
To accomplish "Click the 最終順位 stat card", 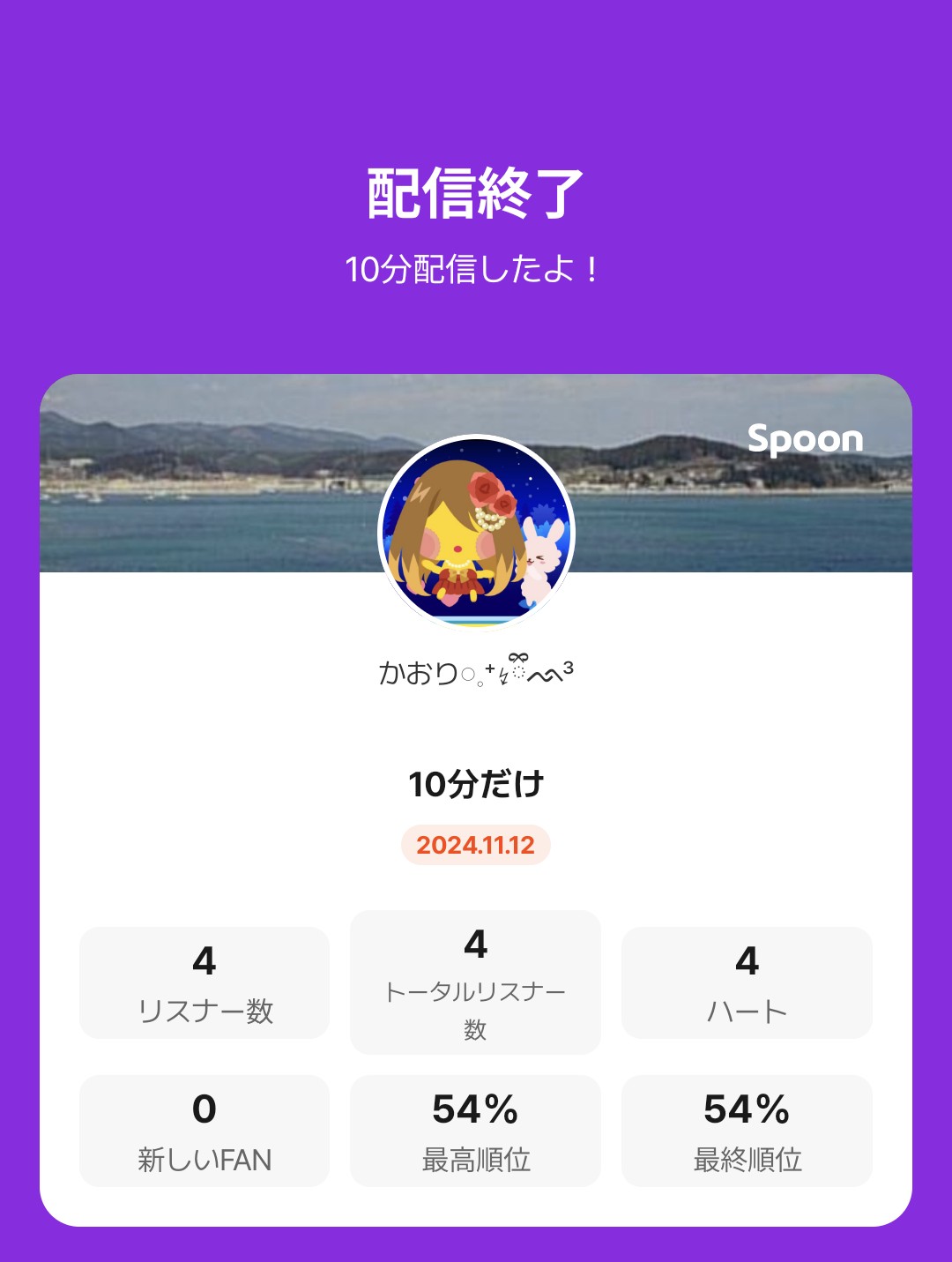I will (747, 1131).
